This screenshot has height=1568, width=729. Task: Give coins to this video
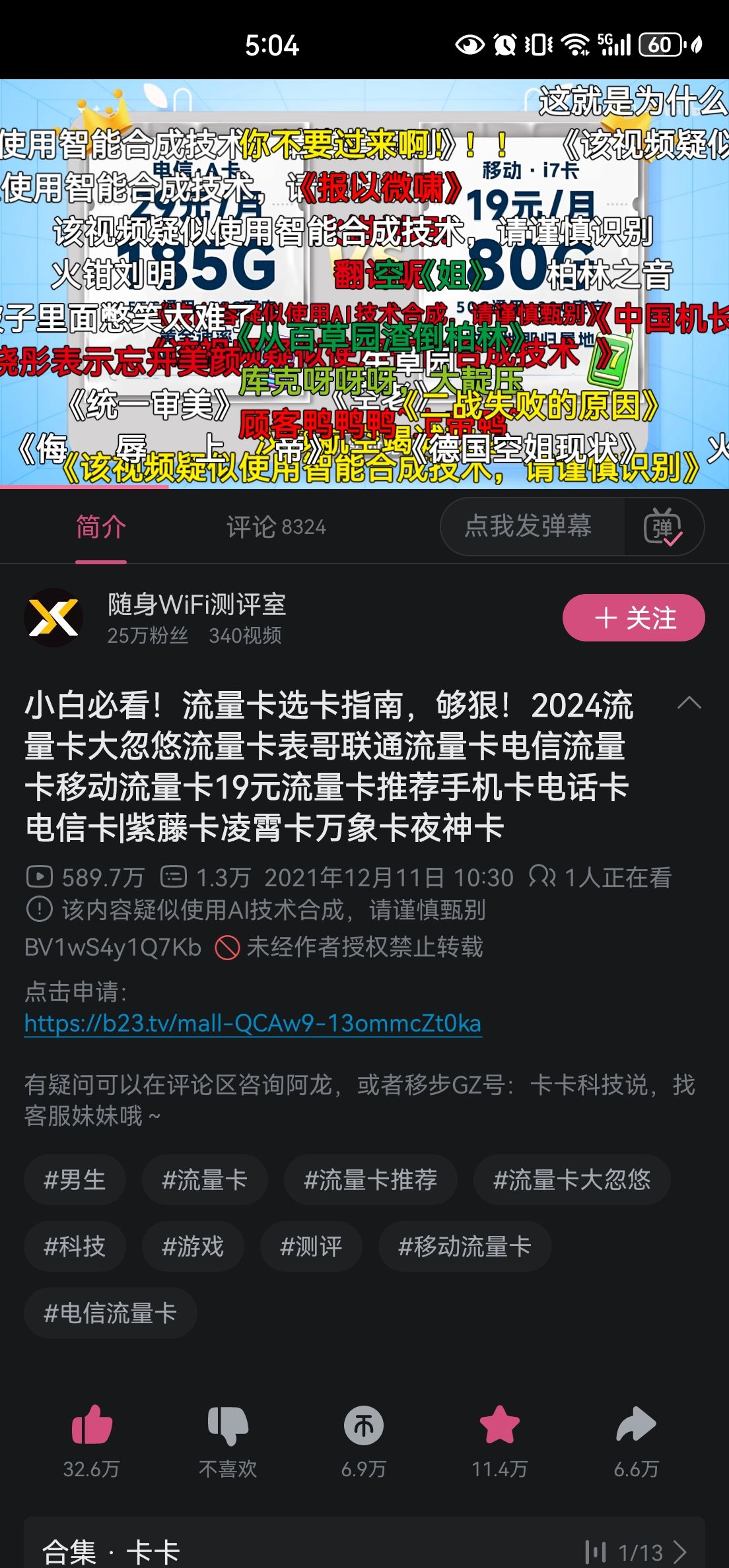click(364, 1425)
